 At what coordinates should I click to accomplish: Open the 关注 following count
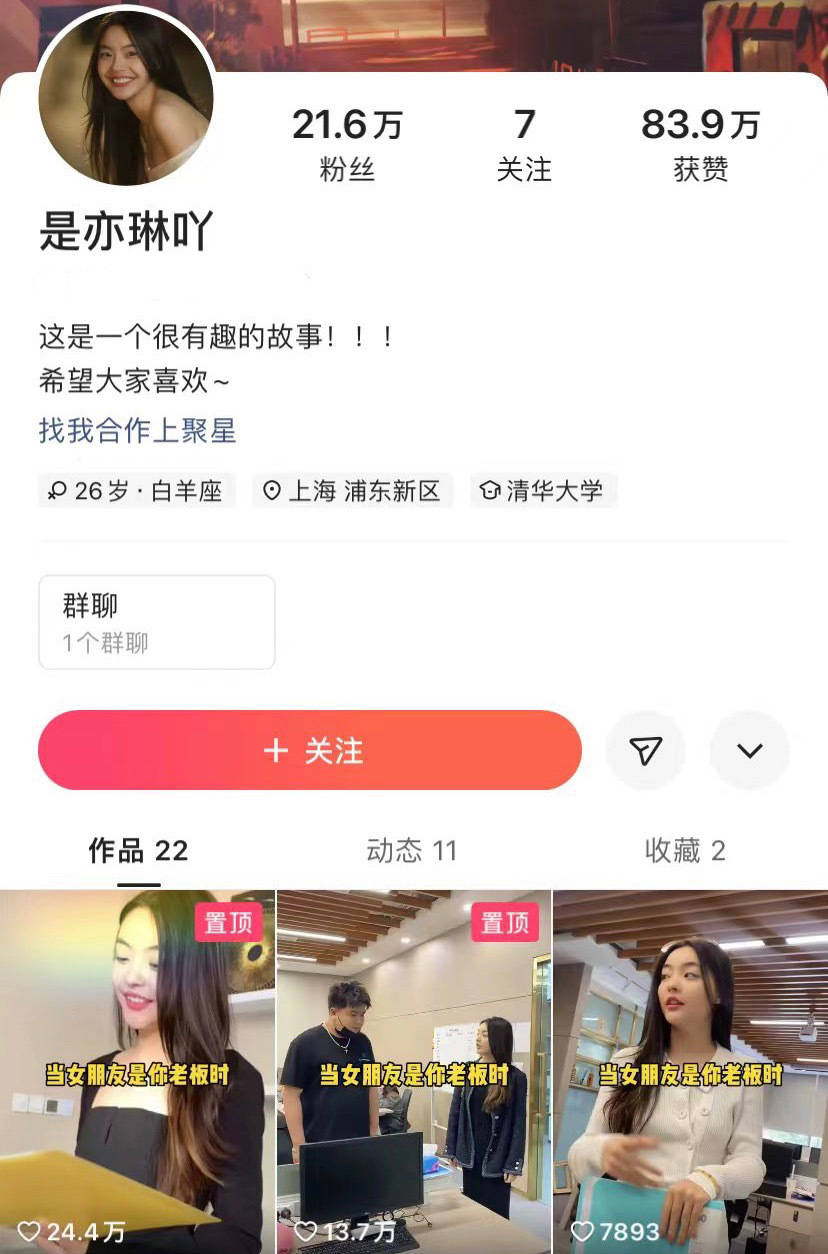pyautogui.click(x=524, y=145)
